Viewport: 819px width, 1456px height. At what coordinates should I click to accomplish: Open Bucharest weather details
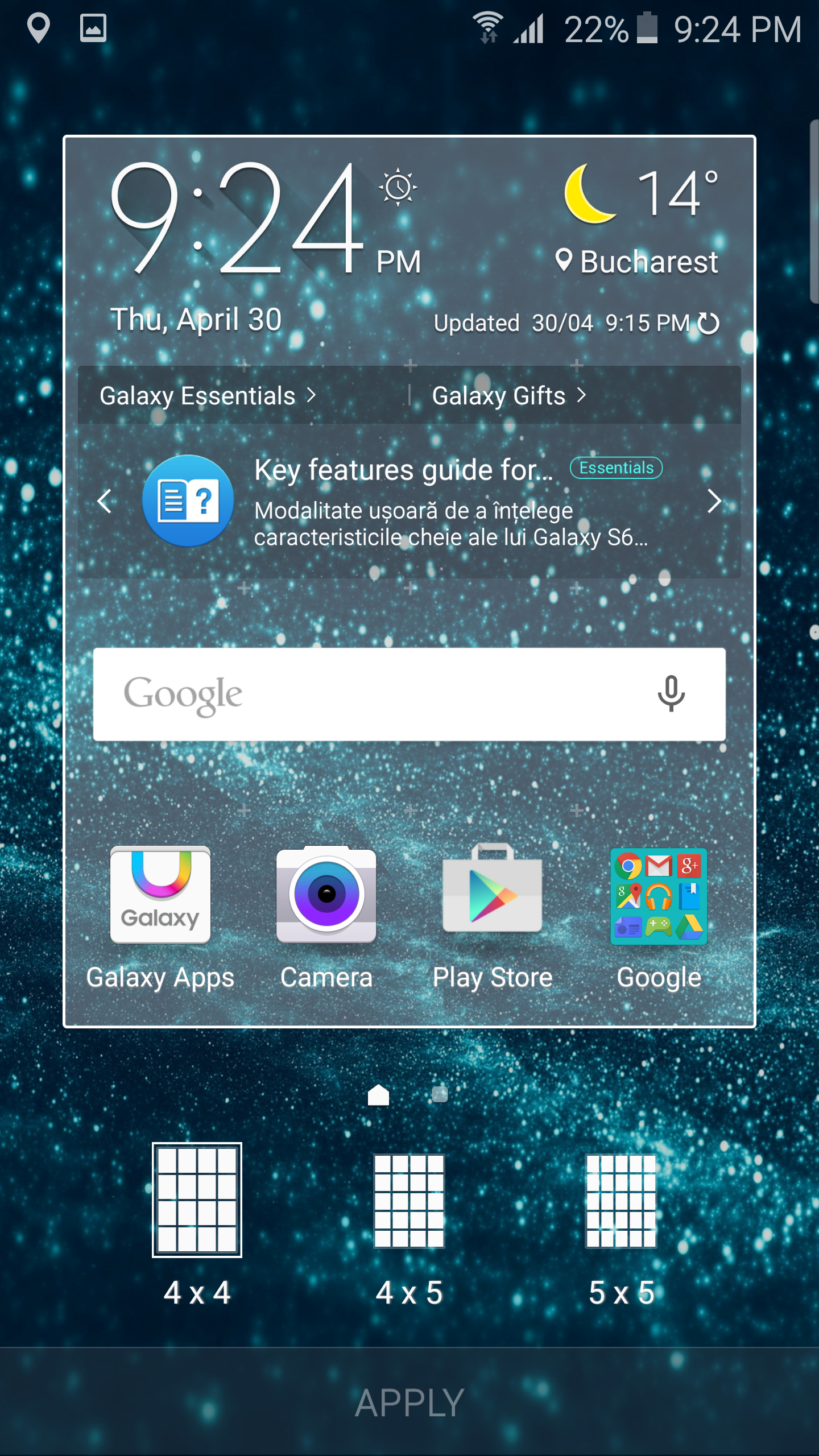point(637,262)
